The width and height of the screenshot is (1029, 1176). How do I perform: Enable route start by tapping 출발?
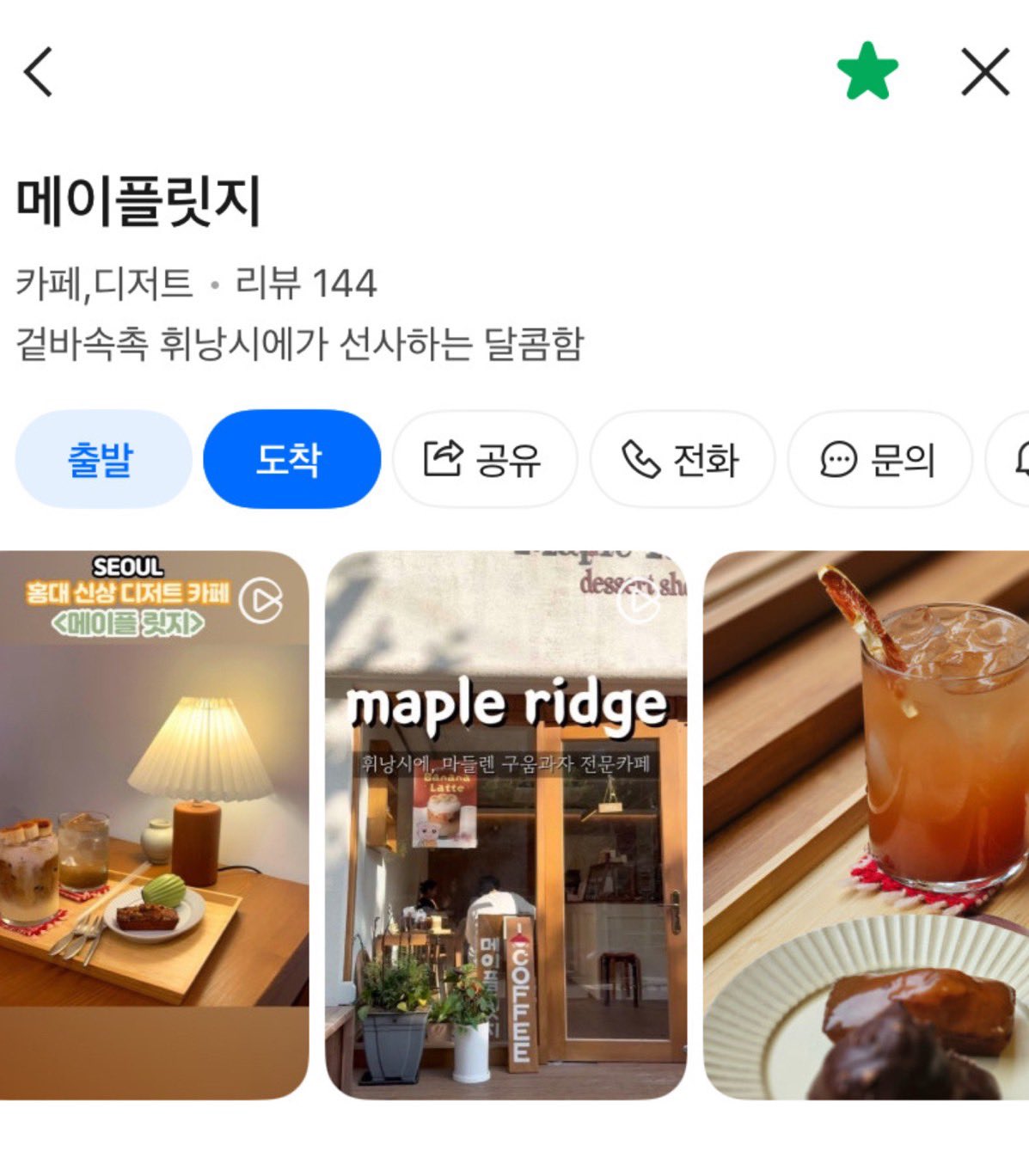tap(101, 459)
